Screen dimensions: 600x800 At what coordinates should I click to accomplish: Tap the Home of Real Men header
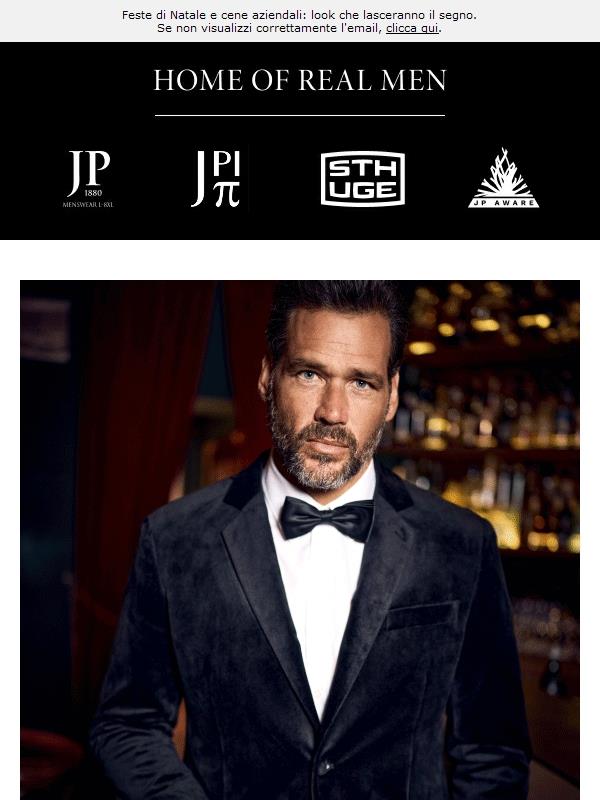point(300,81)
